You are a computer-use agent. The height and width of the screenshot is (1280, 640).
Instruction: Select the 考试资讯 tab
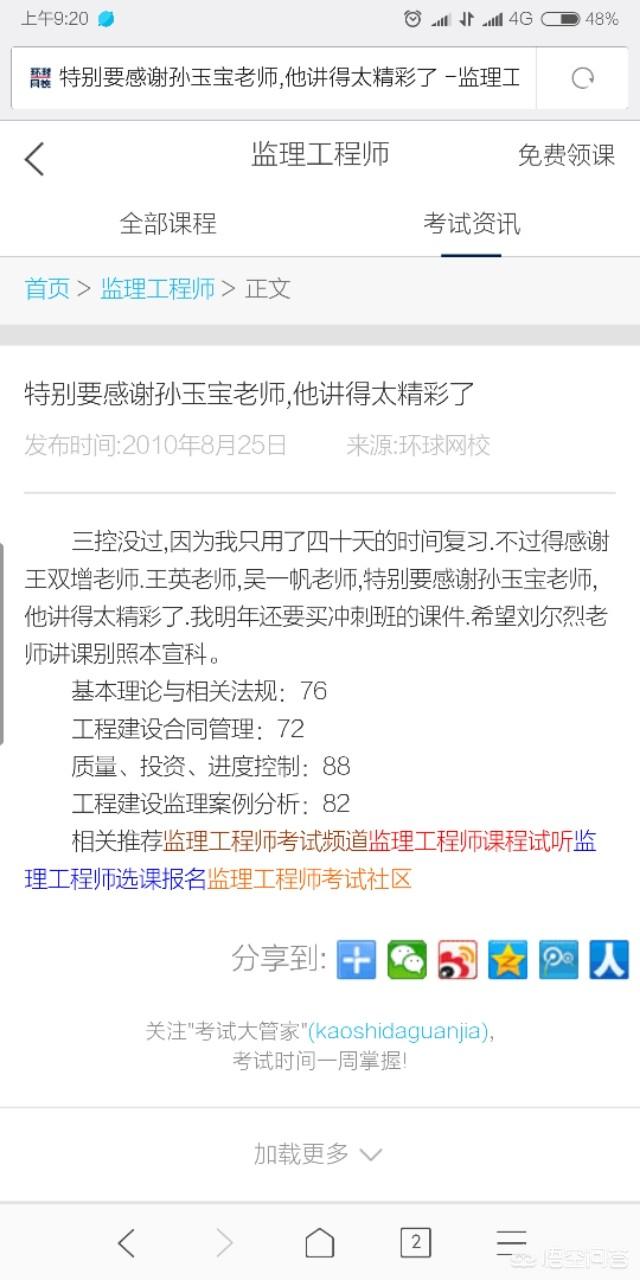click(471, 223)
